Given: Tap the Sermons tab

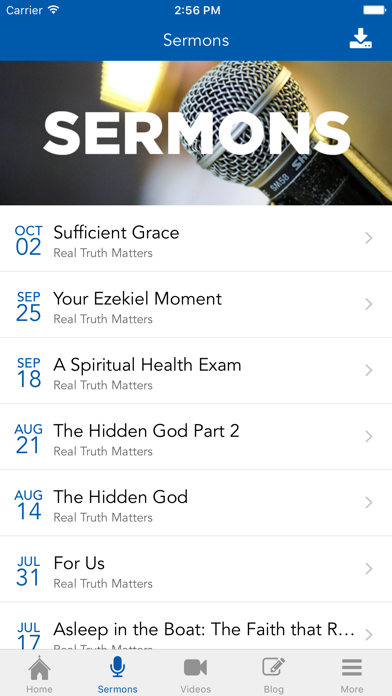Looking at the screenshot, I should 118,674.
